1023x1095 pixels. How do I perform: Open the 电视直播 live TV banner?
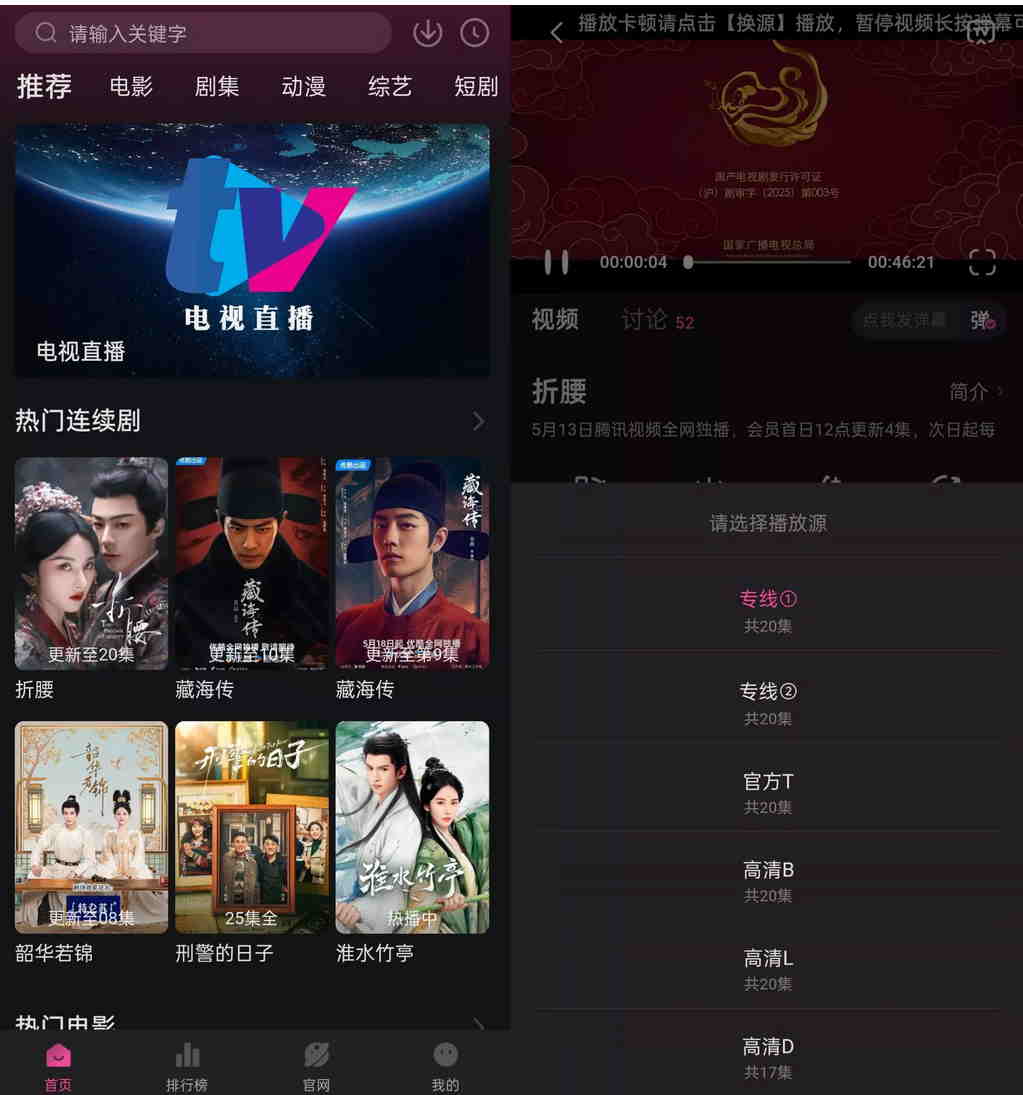point(251,250)
